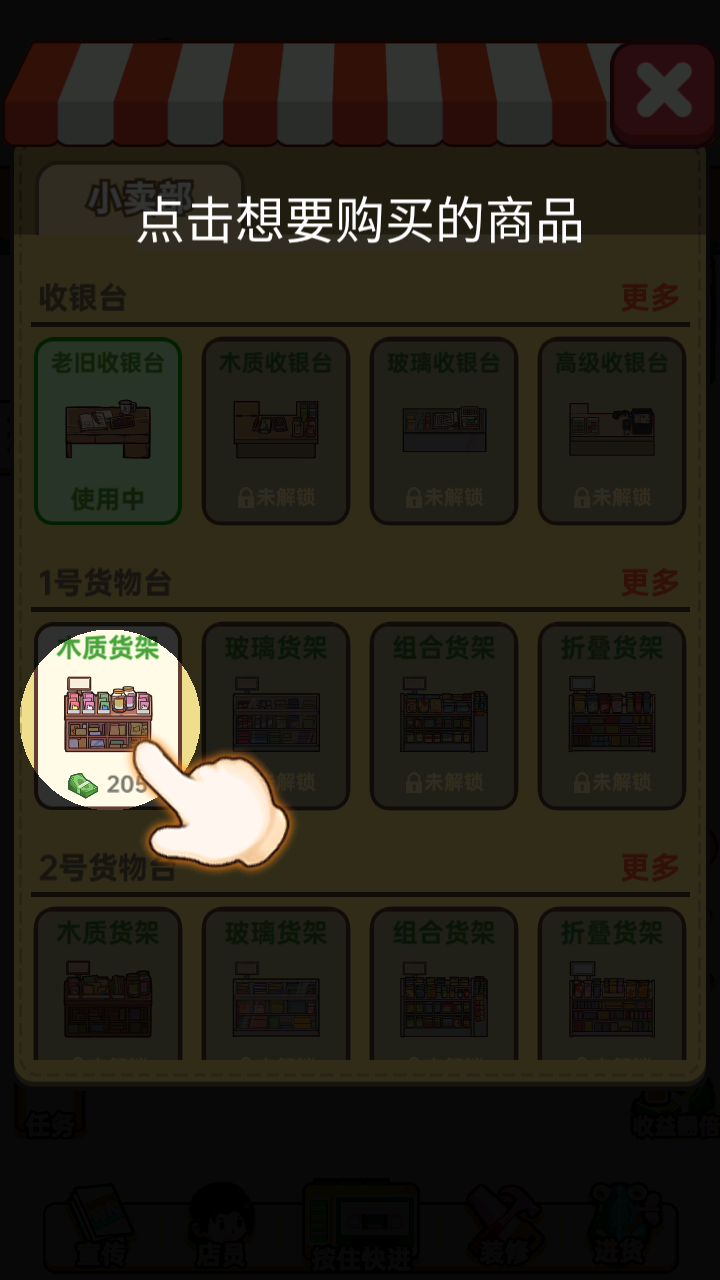Viewport: 720px width, 1280px height.
Task: Open the 小卖部 tab
Action: pos(140,198)
